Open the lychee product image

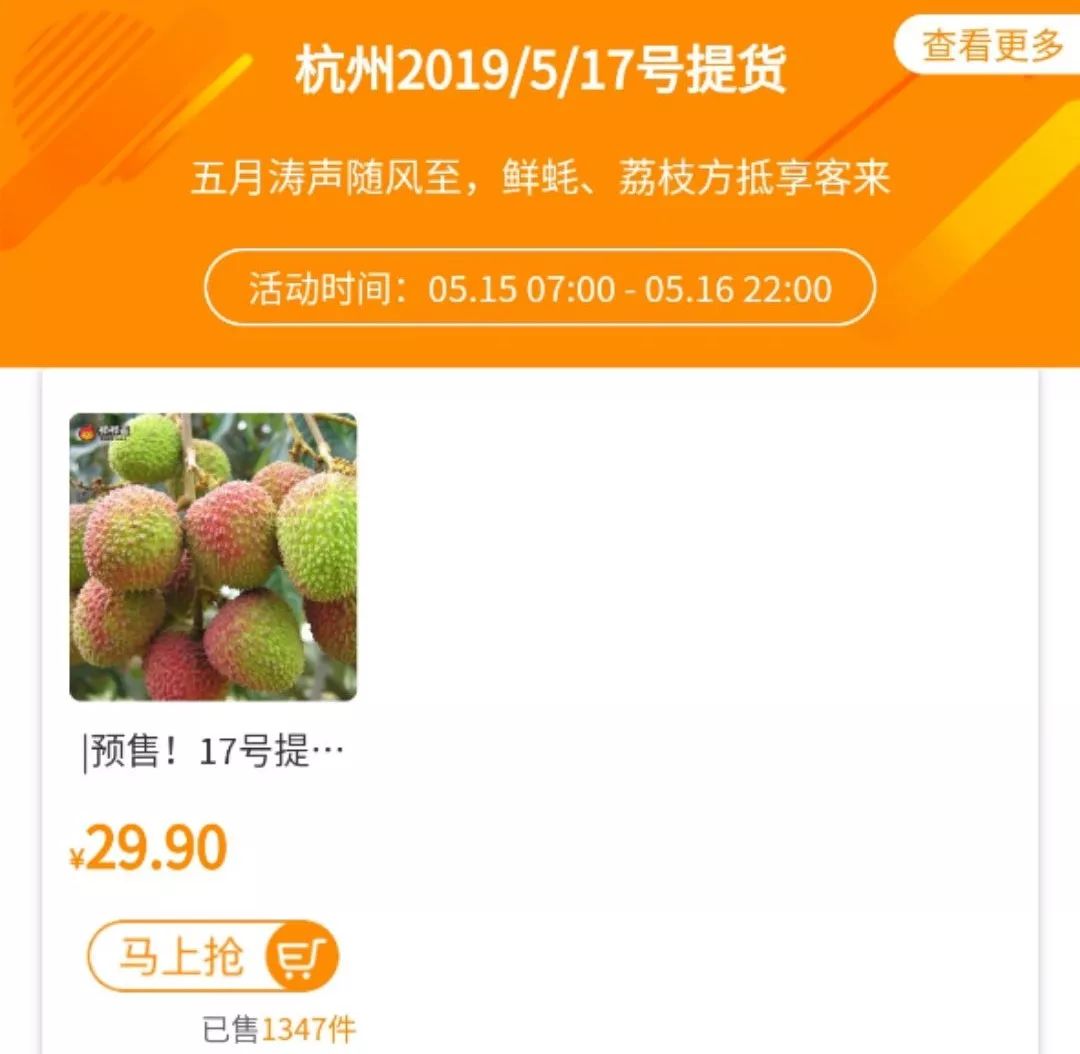coord(212,556)
